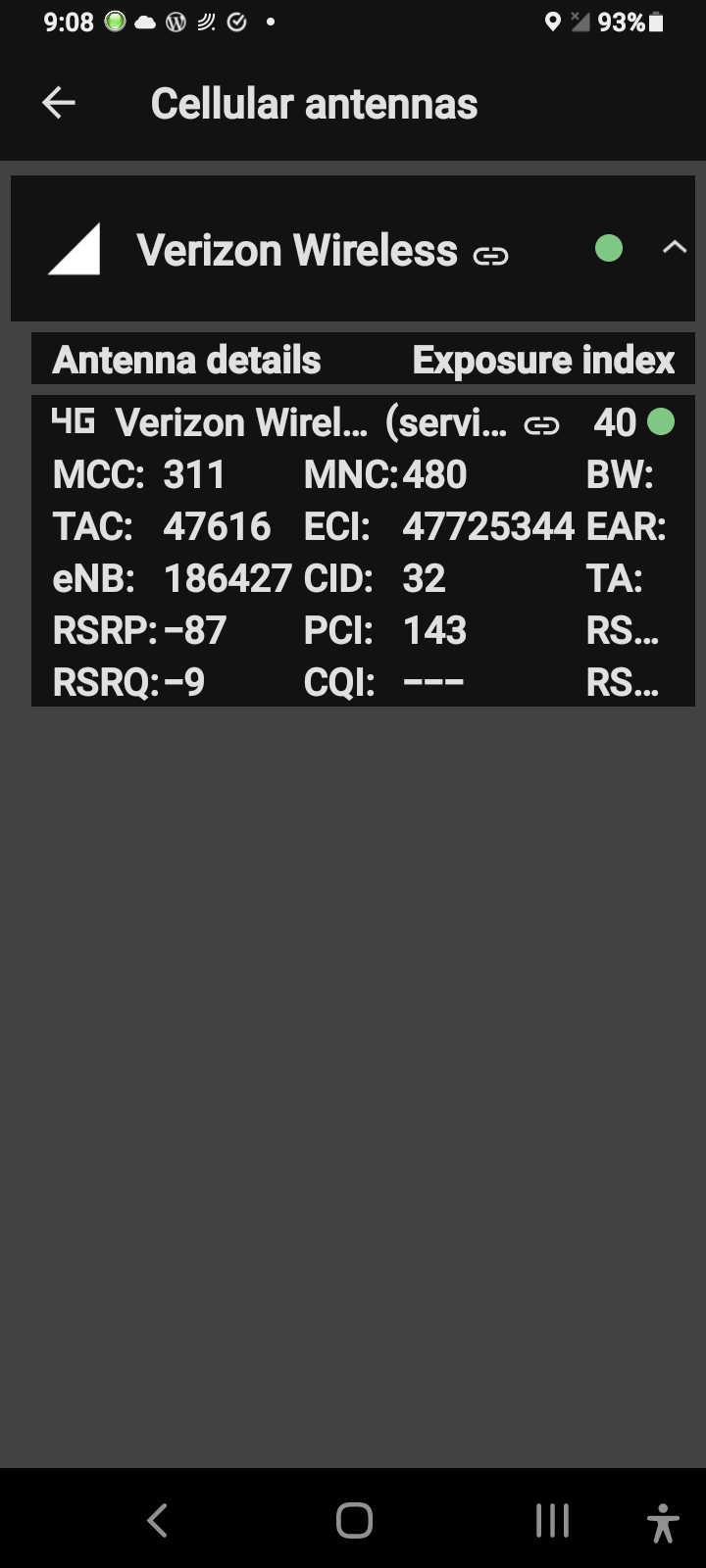Collapse the Verizon Wireless section
This screenshot has width=706, height=1568.
[674, 248]
